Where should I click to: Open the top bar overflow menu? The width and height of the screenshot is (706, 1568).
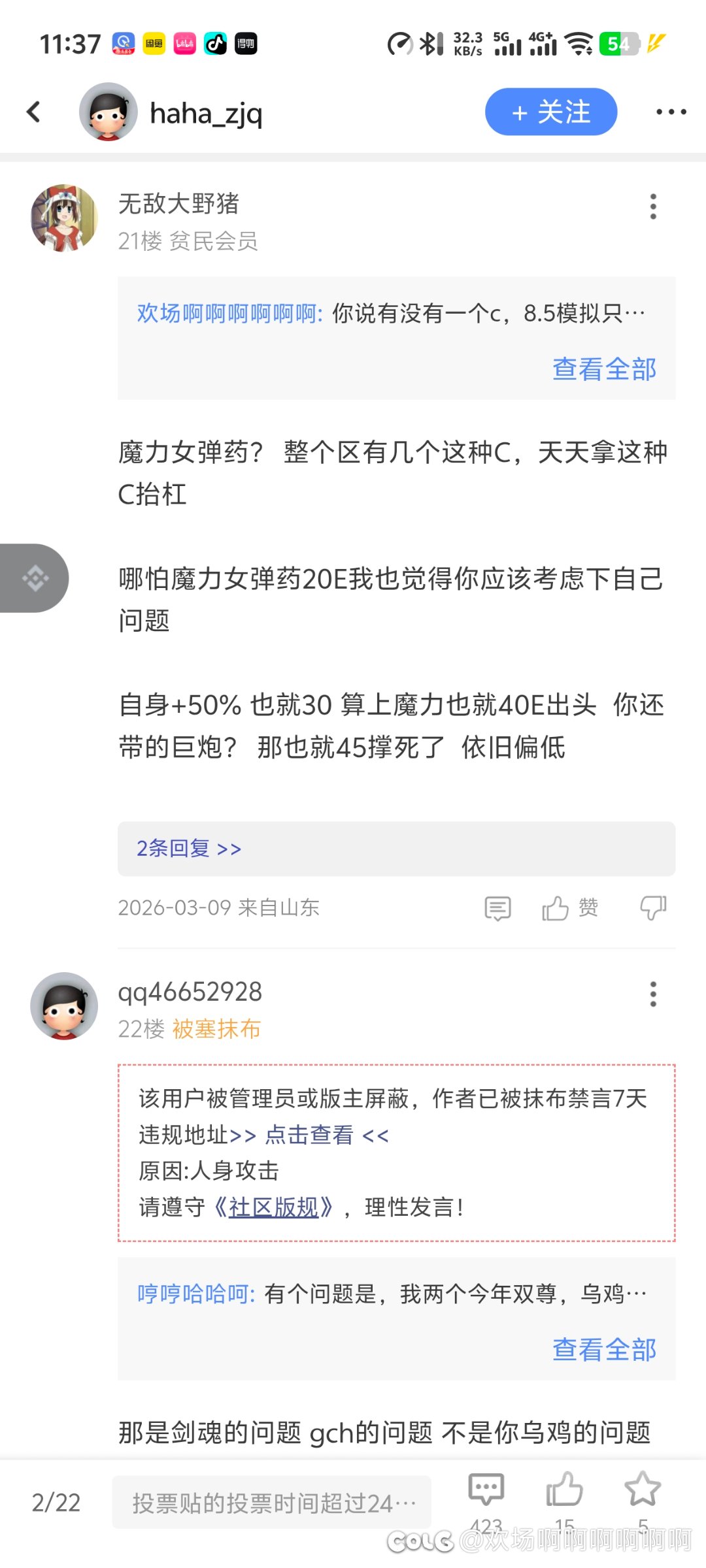[x=671, y=112]
